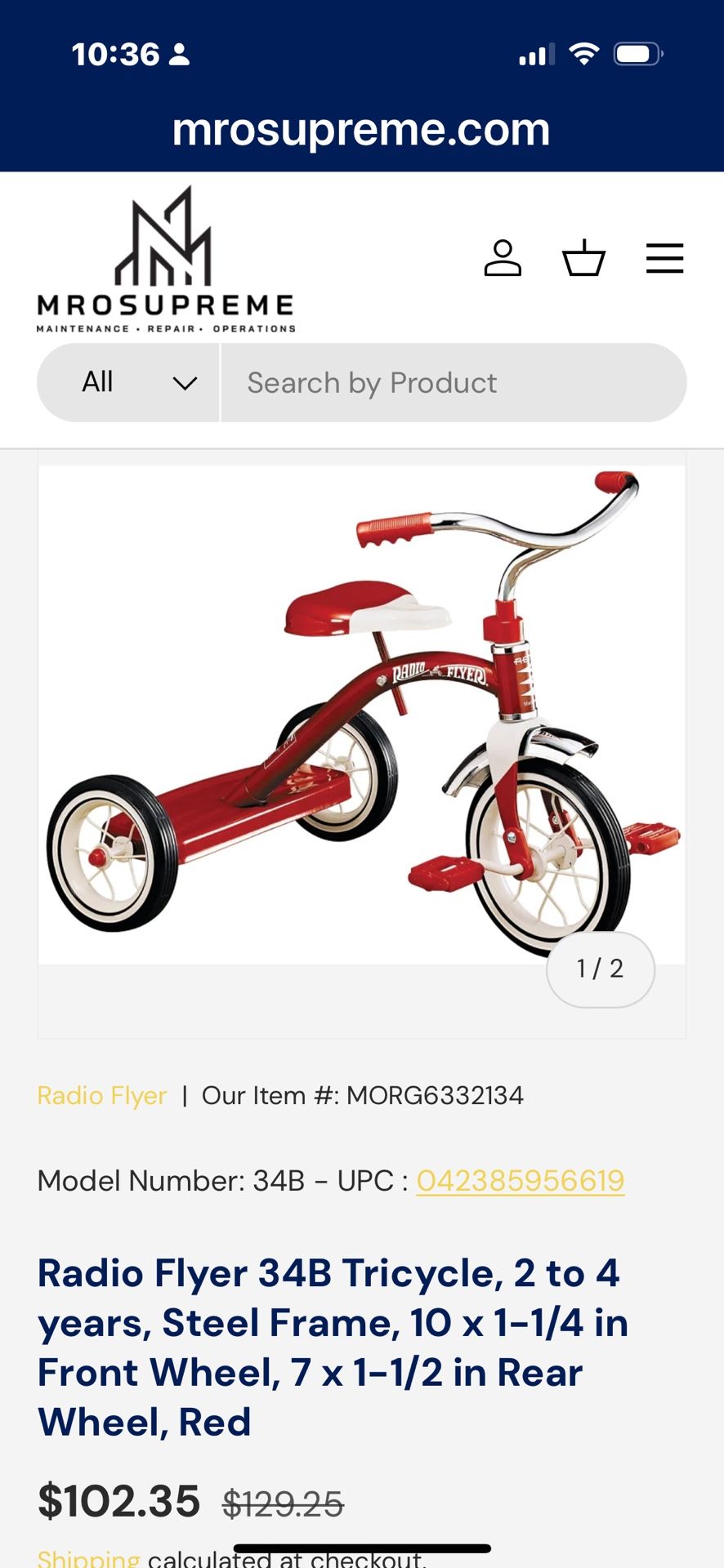Select the Radio Flyer brand link
The width and height of the screenshot is (724, 1568).
(x=101, y=1095)
